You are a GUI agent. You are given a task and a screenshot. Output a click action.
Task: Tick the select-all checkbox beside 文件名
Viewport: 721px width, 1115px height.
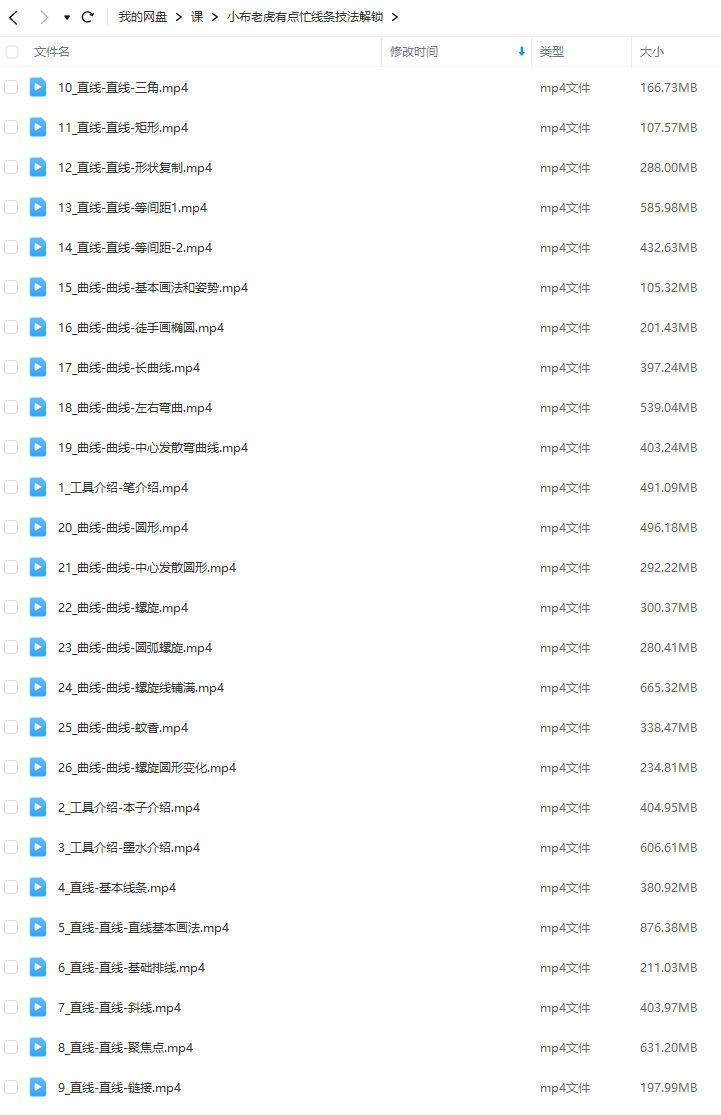(x=12, y=52)
